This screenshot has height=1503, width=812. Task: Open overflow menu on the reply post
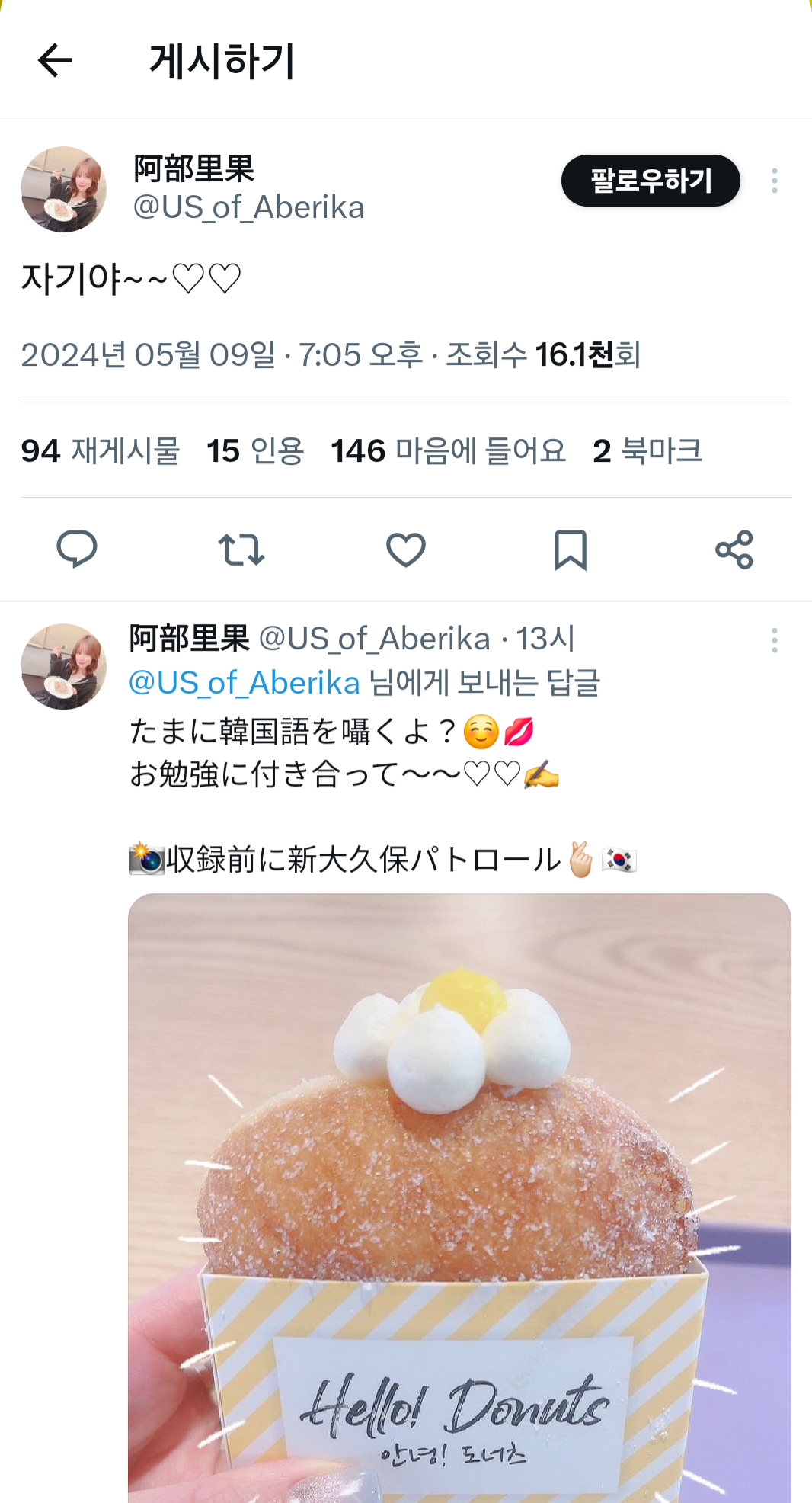click(774, 640)
